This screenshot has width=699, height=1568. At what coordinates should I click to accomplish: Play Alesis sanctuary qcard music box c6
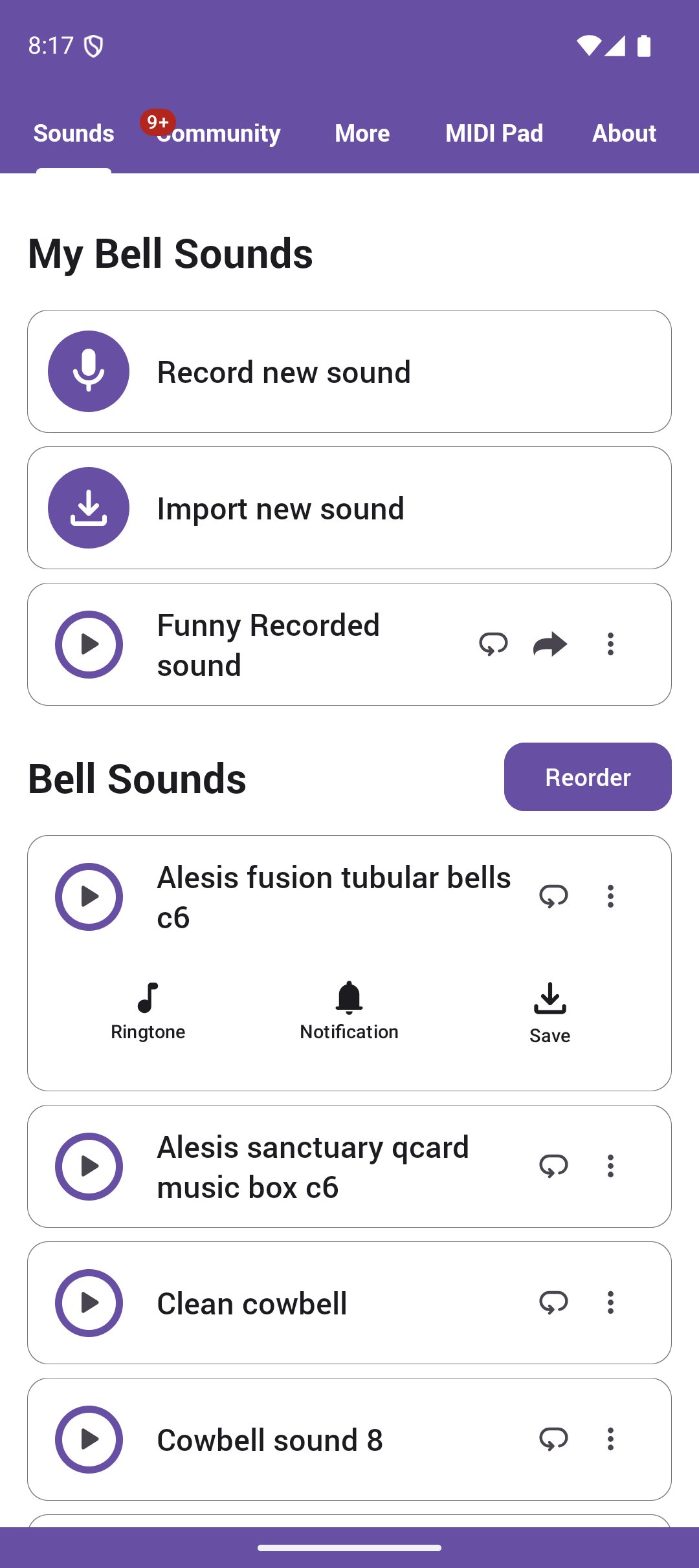pos(89,1166)
